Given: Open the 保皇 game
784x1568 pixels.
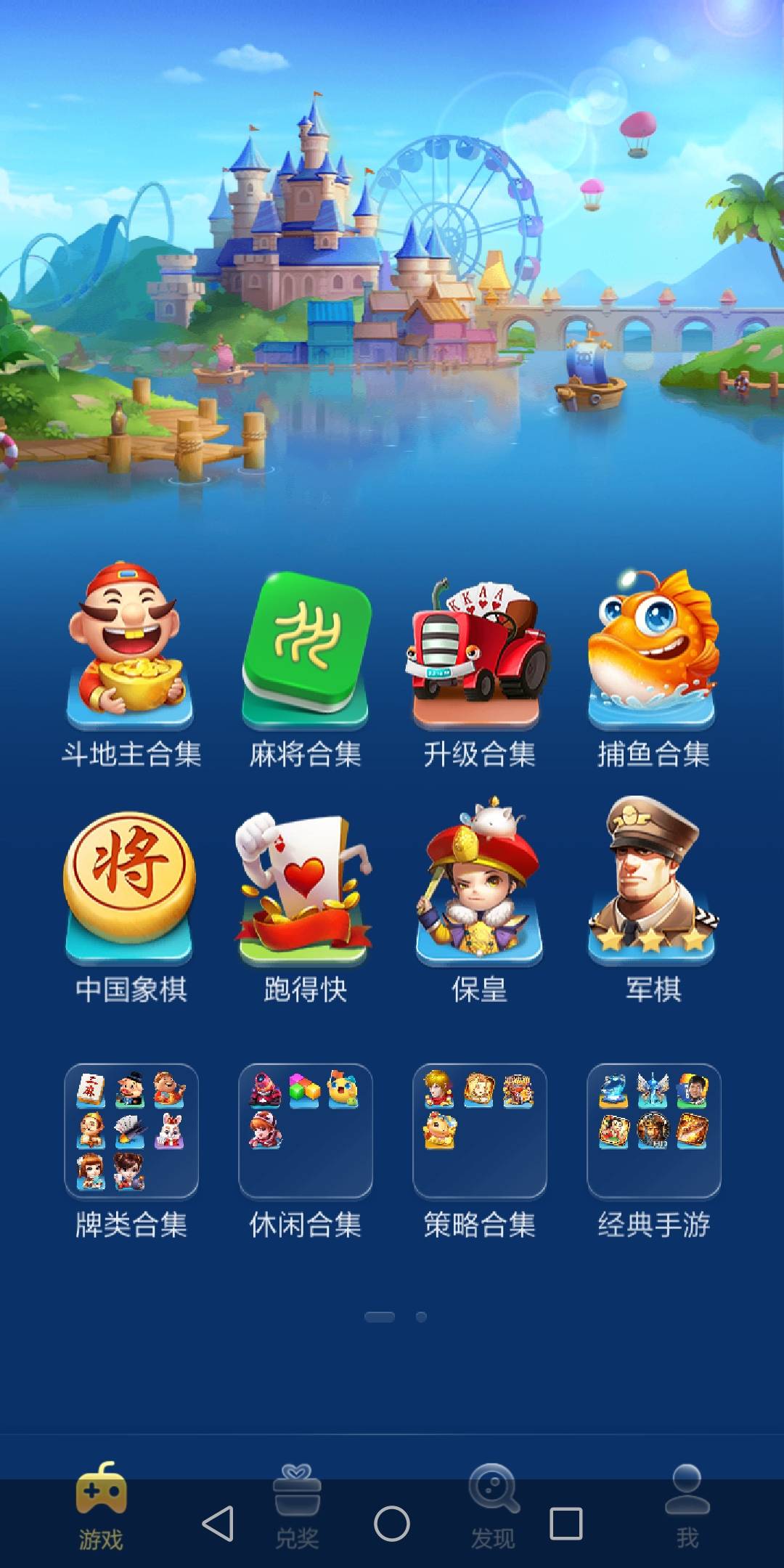Looking at the screenshot, I should point(479,886).
